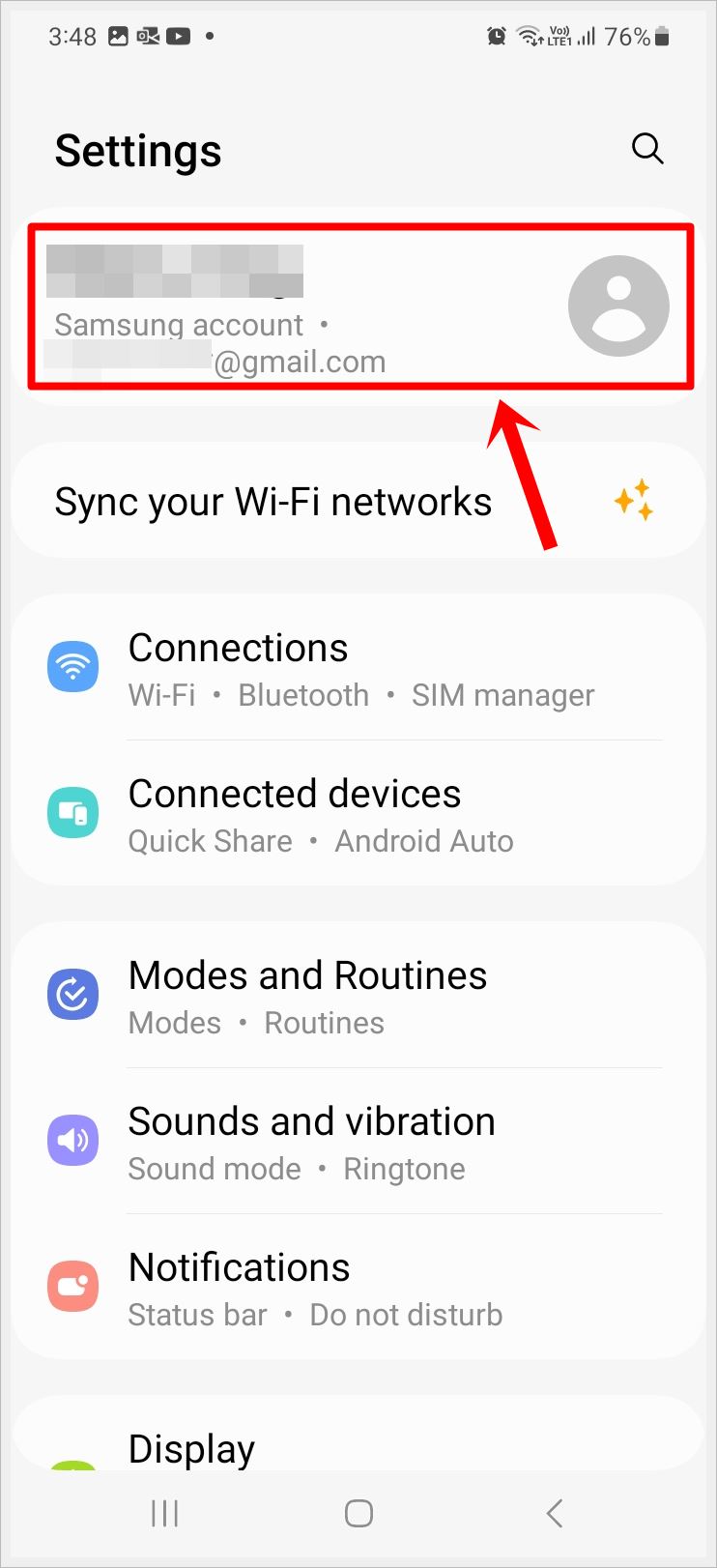Viewport: 717px width, 1568px height.
Task: Open the Settings search icon
Action: pos(646,149)
